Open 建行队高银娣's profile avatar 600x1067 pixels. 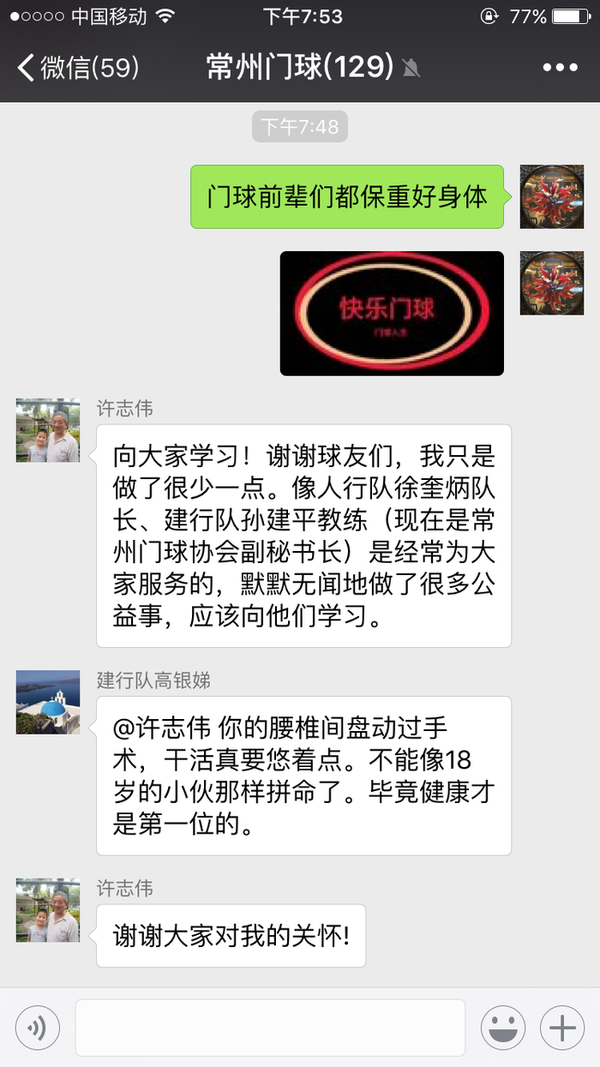point(48,702)
